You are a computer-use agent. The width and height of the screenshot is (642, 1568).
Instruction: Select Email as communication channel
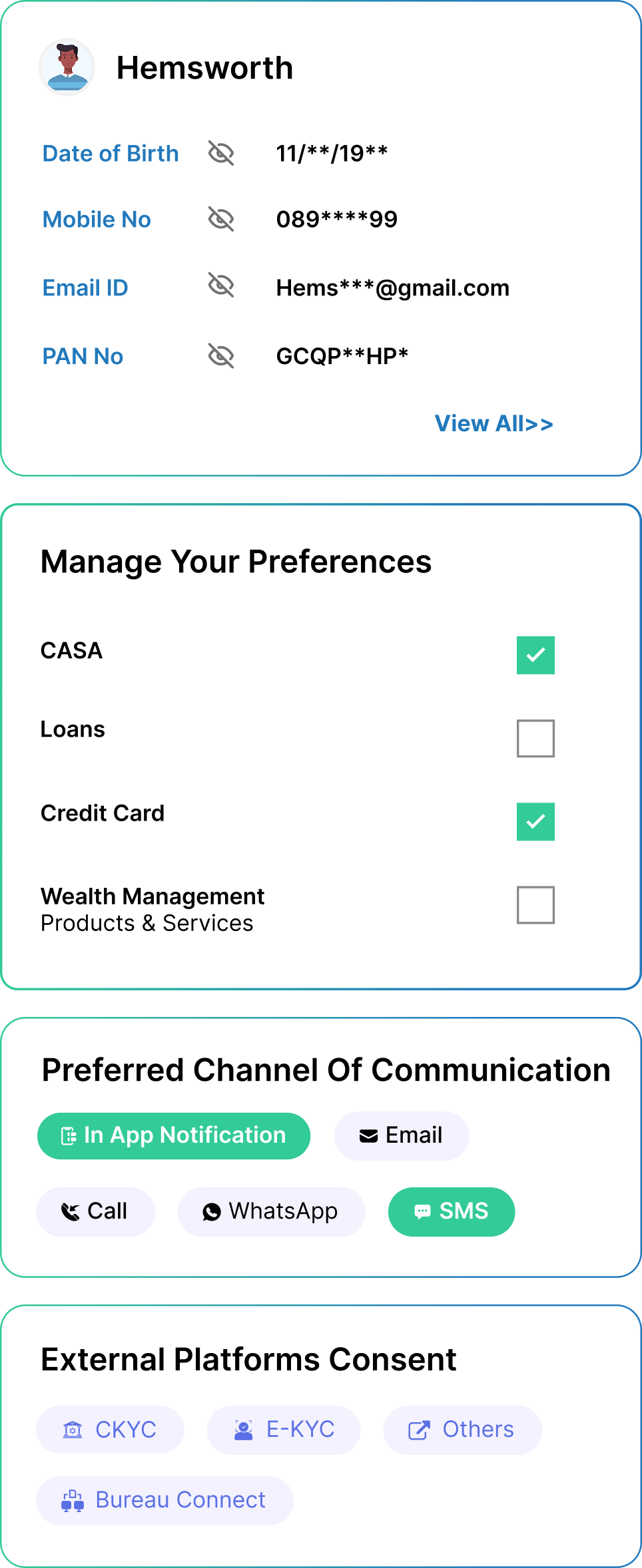click(402, 1135)
